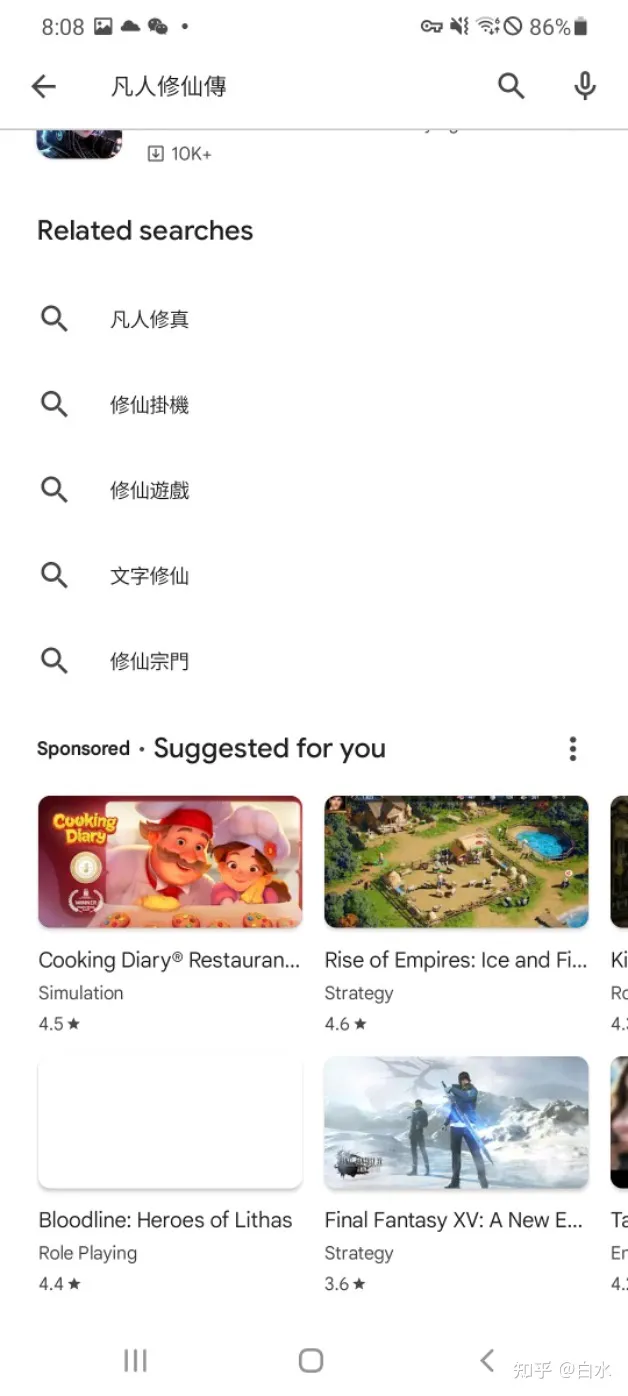
Task: Check out Final Fantasy XV: A New Empire
Action: point(456,1123)
